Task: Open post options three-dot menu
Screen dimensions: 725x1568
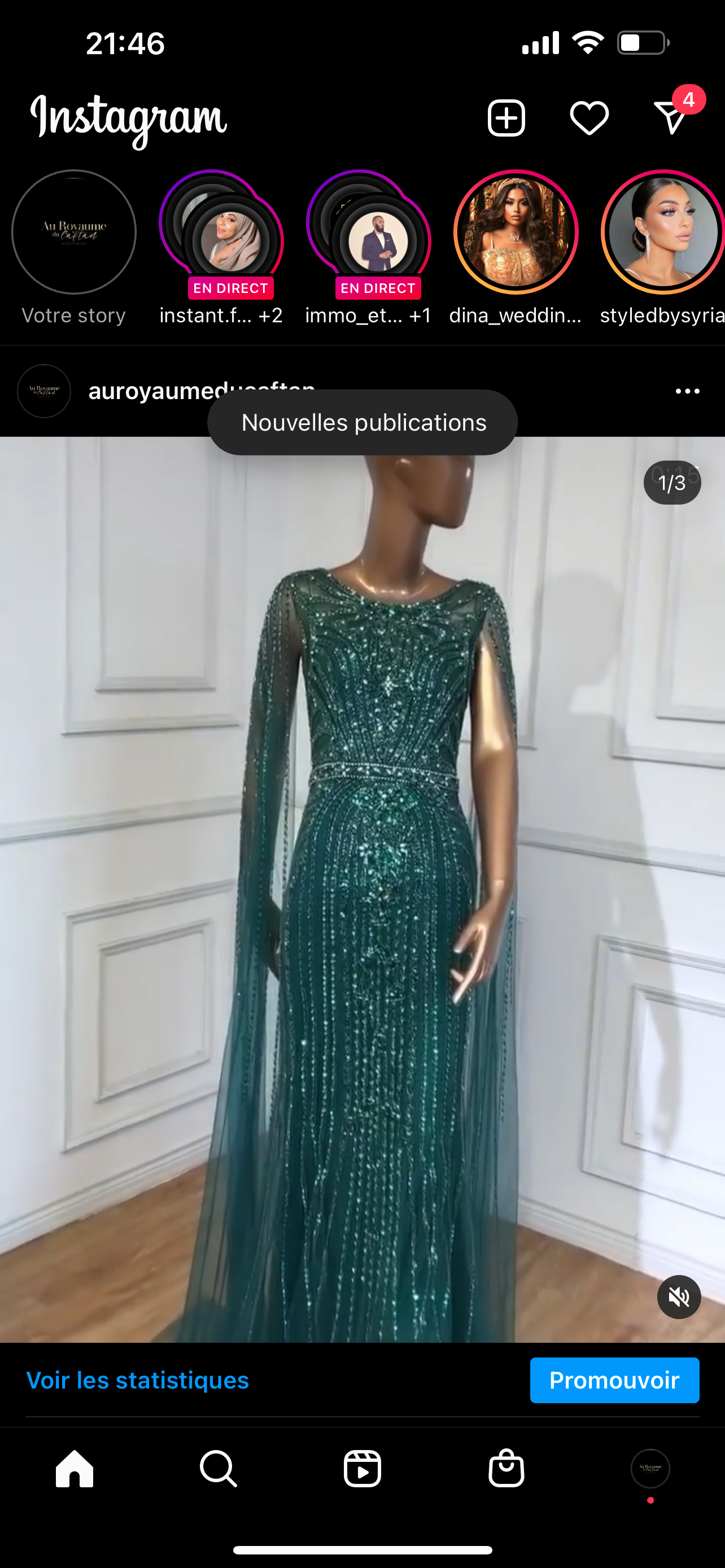Action: (687, 391)
